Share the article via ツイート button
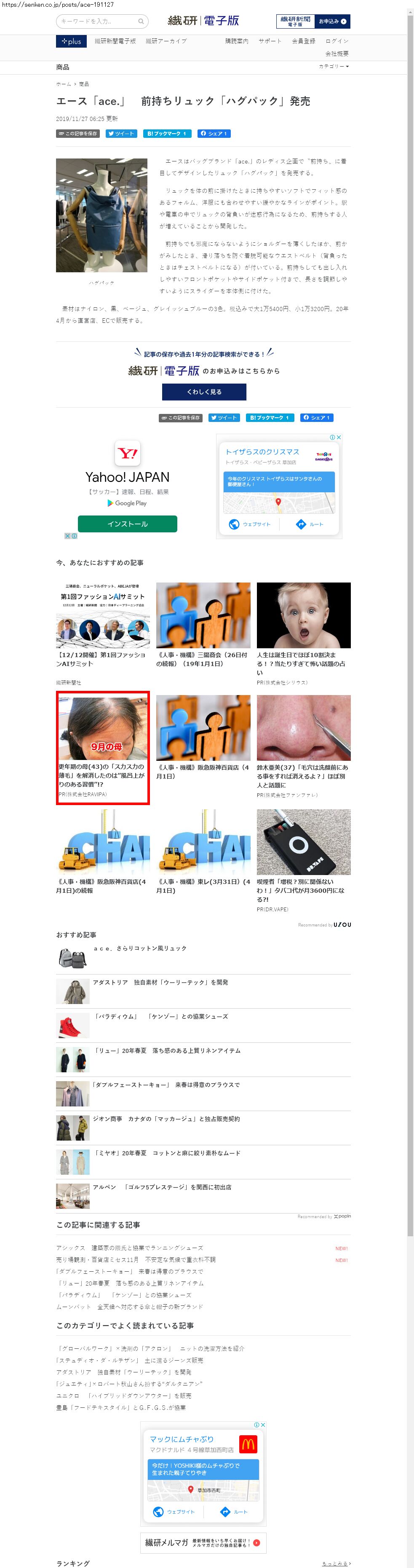 pos(121,133)
